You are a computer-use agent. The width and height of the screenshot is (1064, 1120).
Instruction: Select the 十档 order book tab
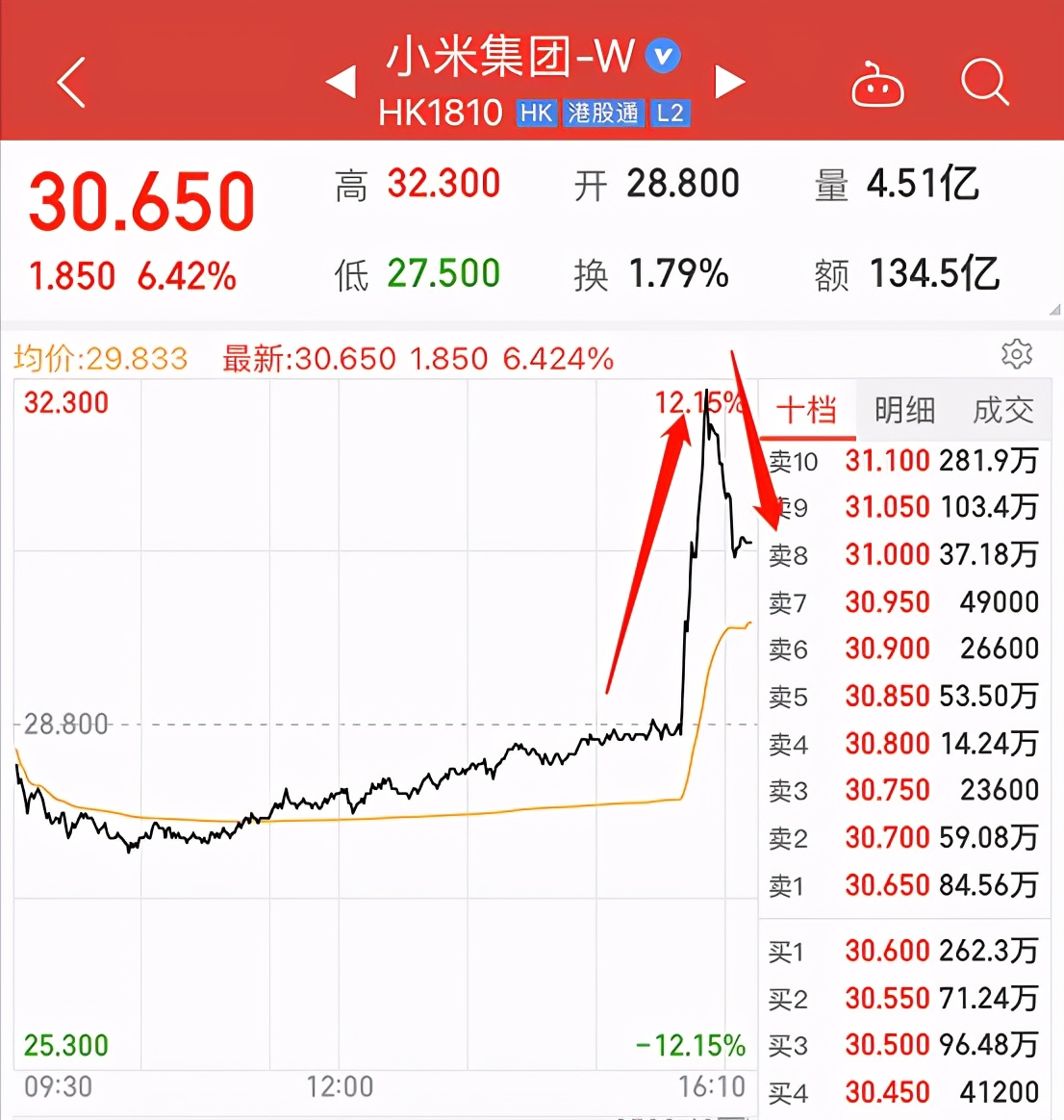click(x=805, y=410)
